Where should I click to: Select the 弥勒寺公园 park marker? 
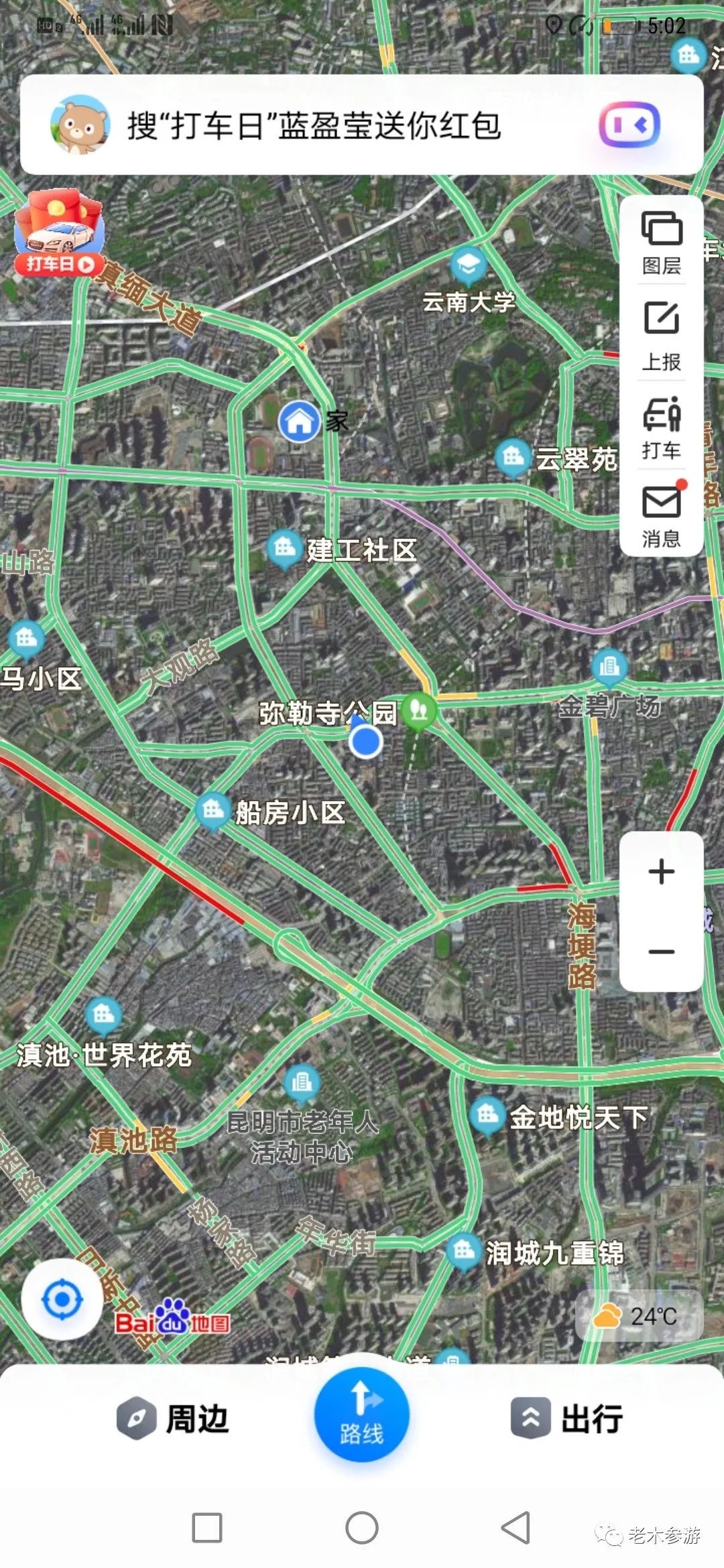tap(420, 710)
